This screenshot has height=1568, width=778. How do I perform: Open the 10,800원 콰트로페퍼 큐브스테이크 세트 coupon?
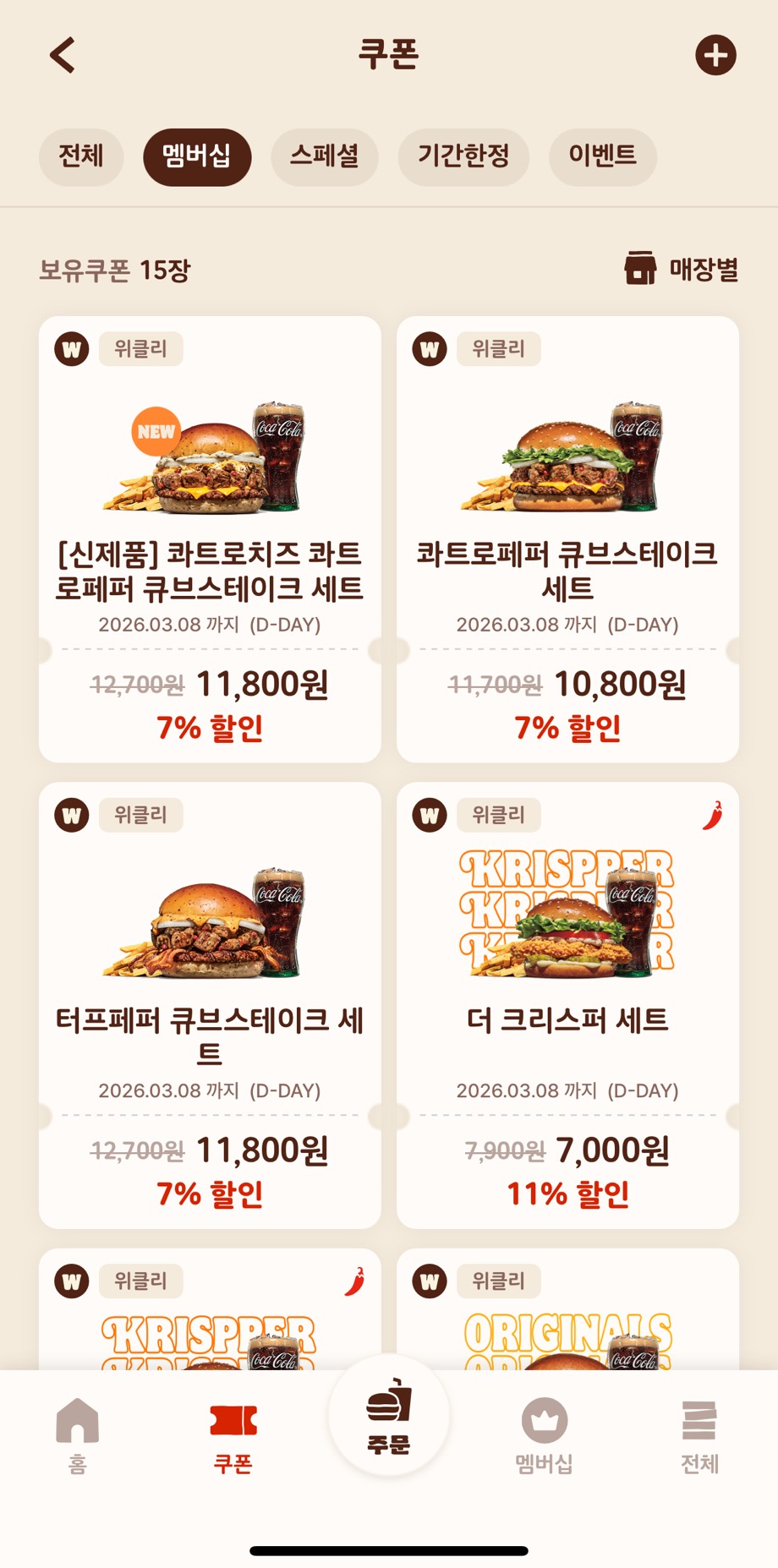click(x=567, y=539)
